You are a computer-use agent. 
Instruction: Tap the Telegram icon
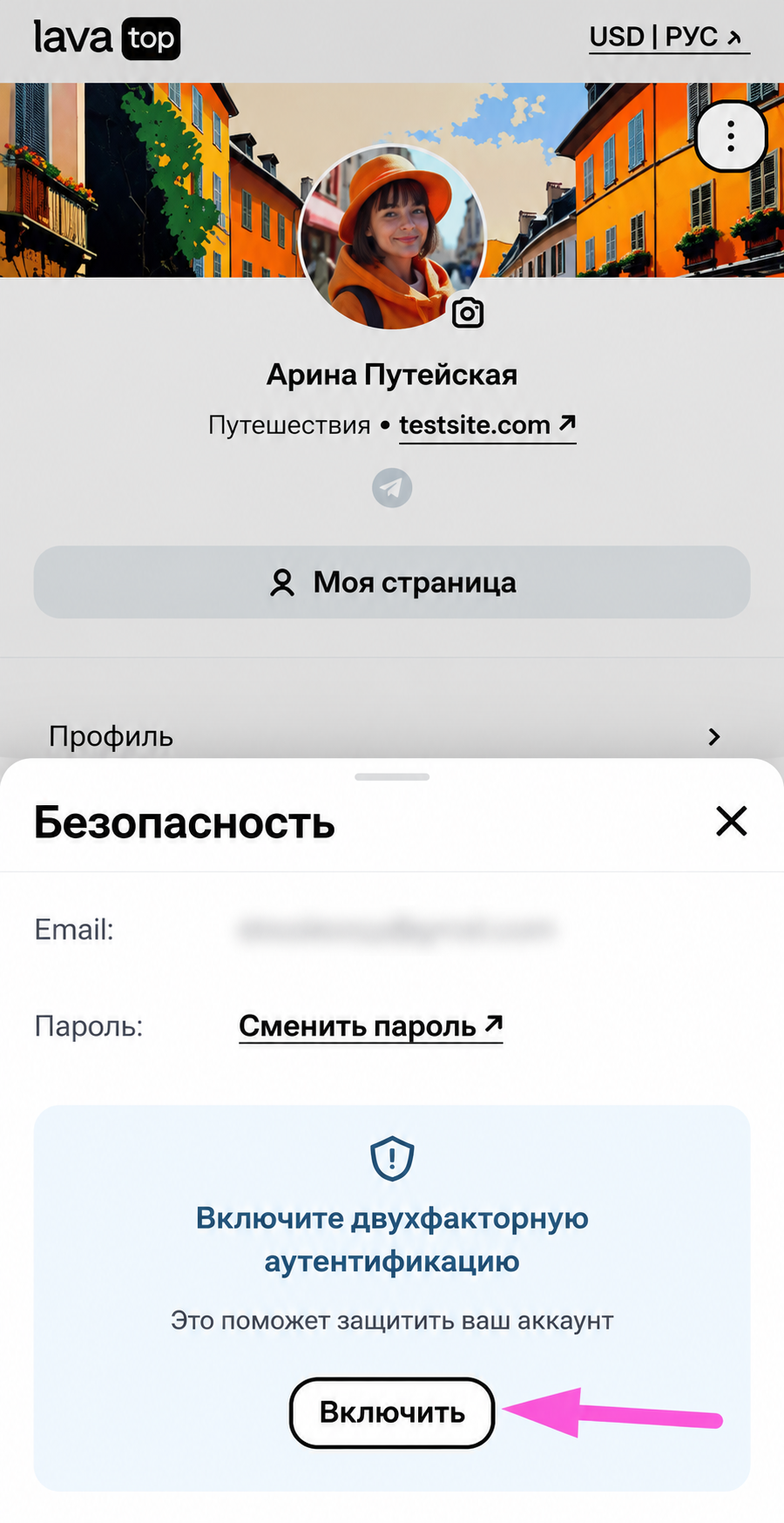(392, 488)
